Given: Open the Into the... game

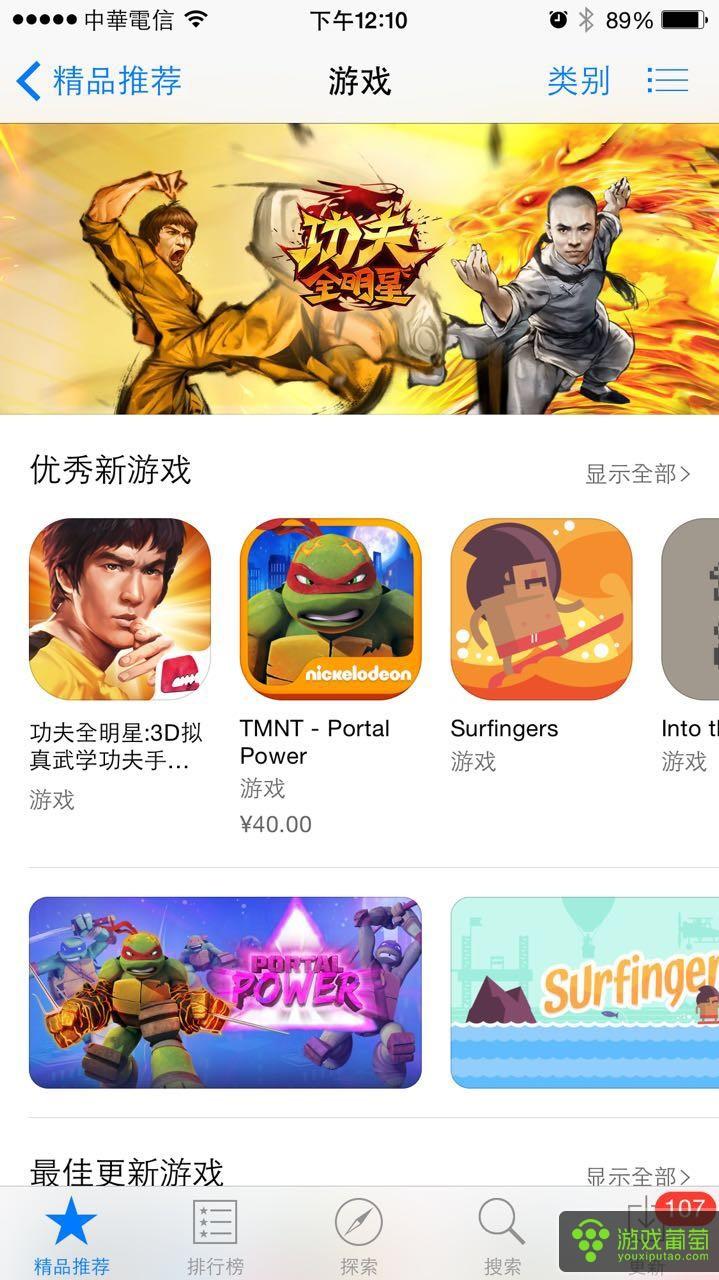Looking at the screenshot, I should (692, 608).
